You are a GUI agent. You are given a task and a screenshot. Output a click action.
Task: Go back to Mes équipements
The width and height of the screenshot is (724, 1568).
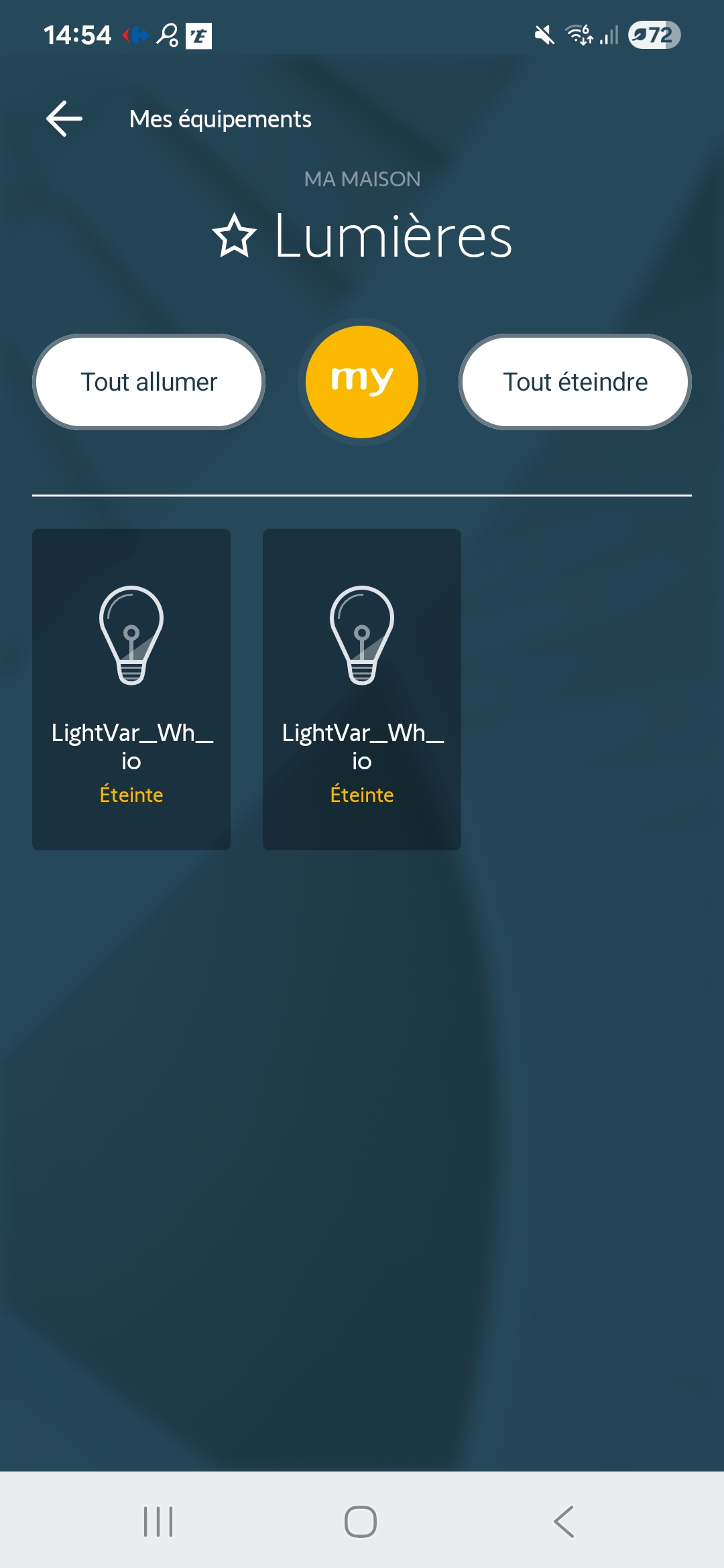click(x=64, y=119)
